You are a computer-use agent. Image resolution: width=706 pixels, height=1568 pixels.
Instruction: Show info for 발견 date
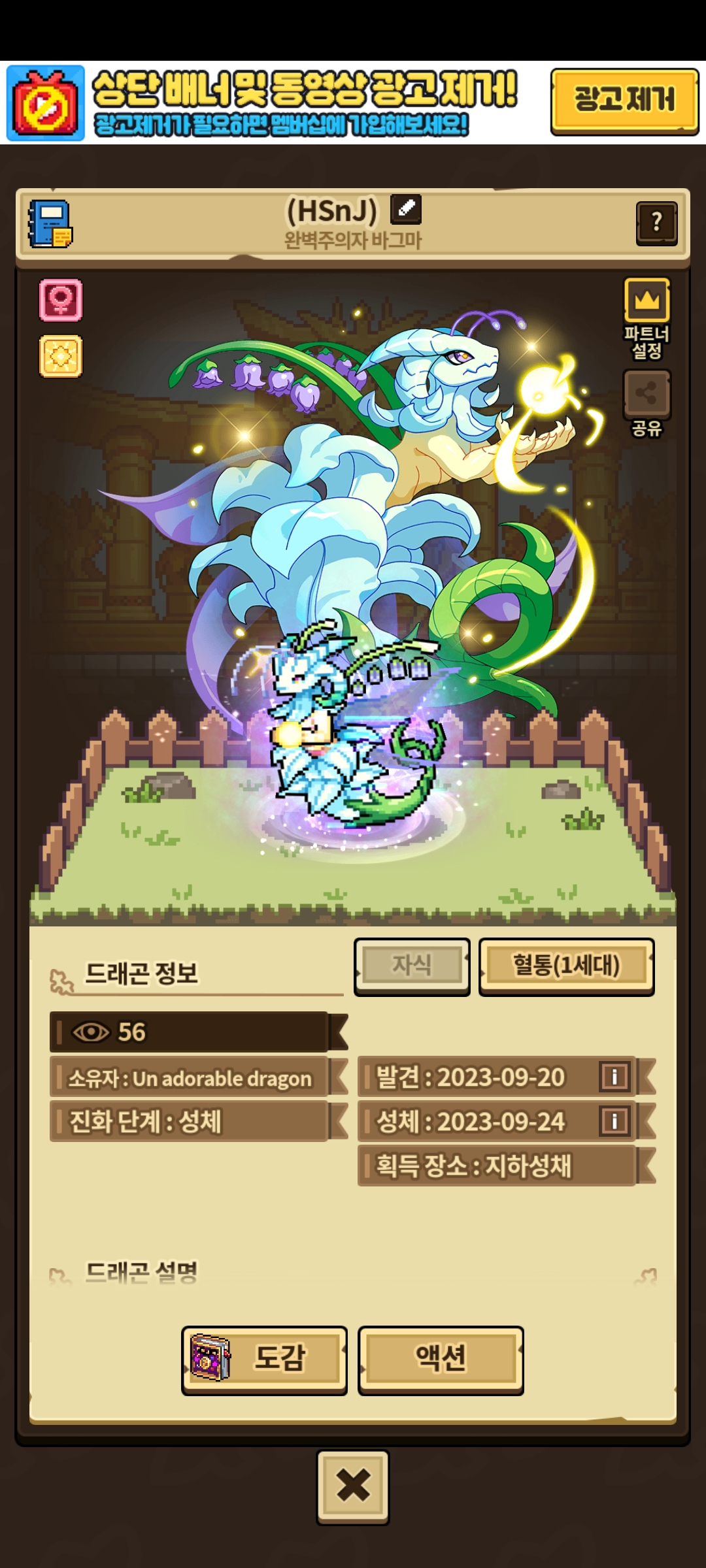614,1077
